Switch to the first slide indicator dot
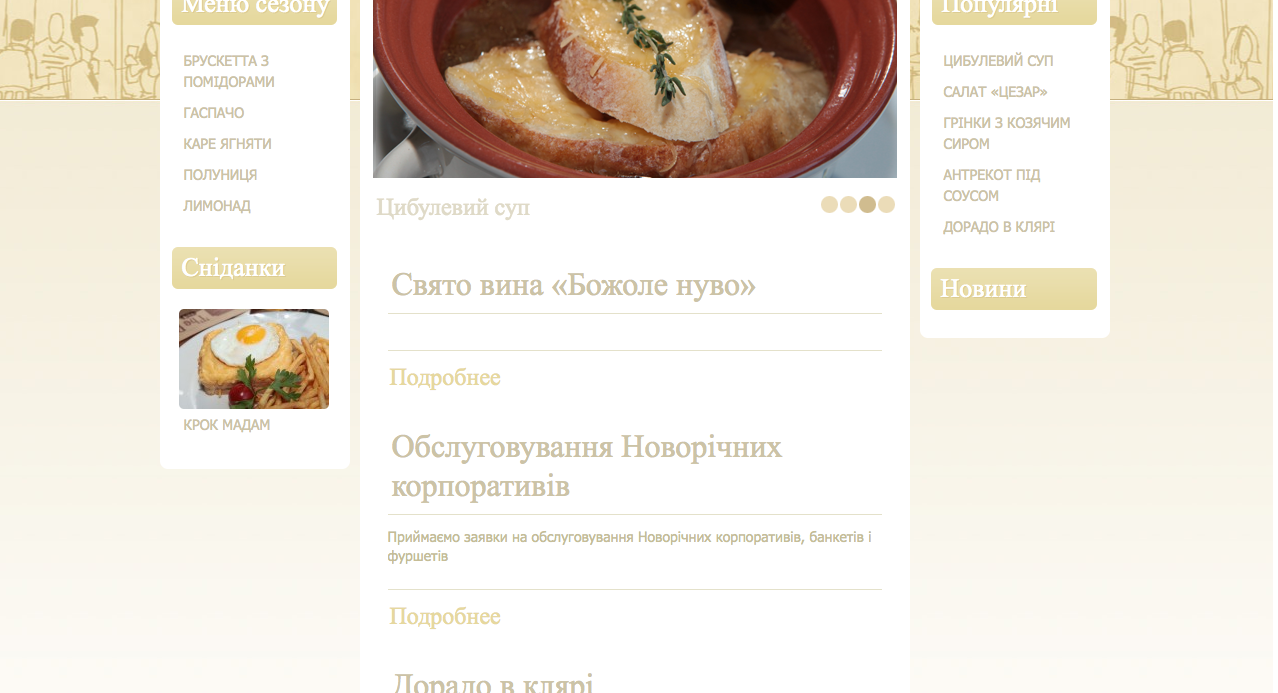The width and height of the screenshot is (1278, 693). pyautogui.click(x=829, y=205)
